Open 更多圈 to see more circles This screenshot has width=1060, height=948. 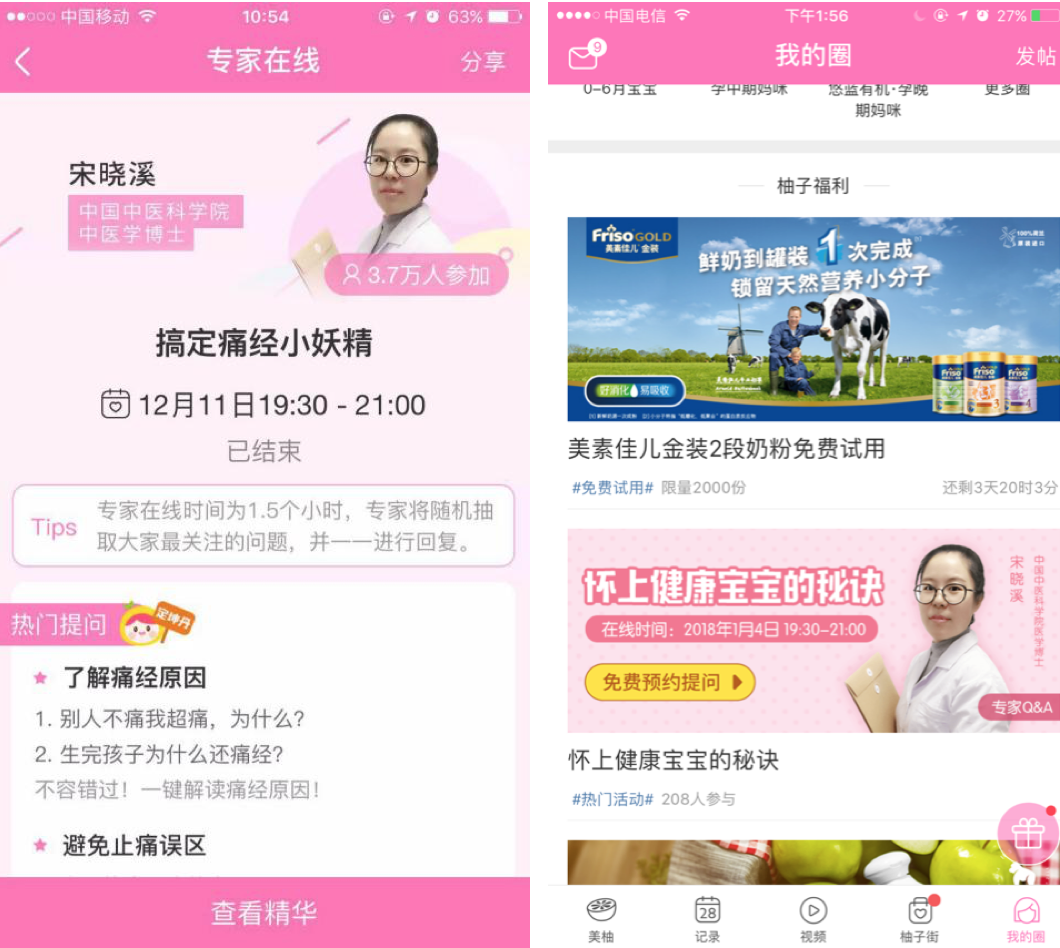(1006, 90)
